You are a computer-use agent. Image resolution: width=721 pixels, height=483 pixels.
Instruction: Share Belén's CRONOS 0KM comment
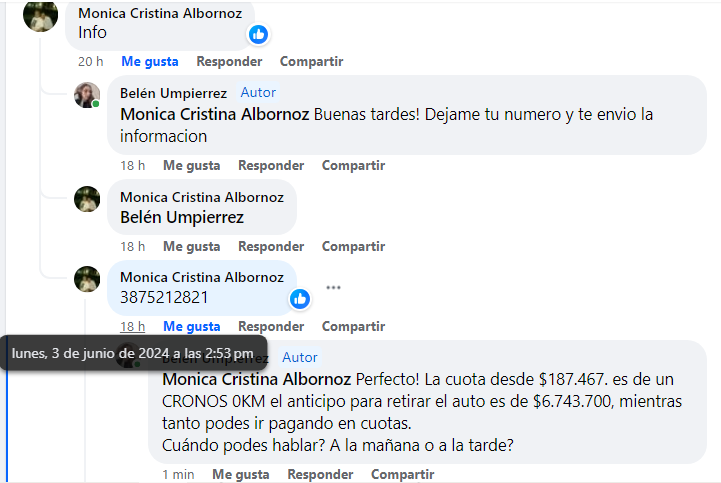coord(402,474)
